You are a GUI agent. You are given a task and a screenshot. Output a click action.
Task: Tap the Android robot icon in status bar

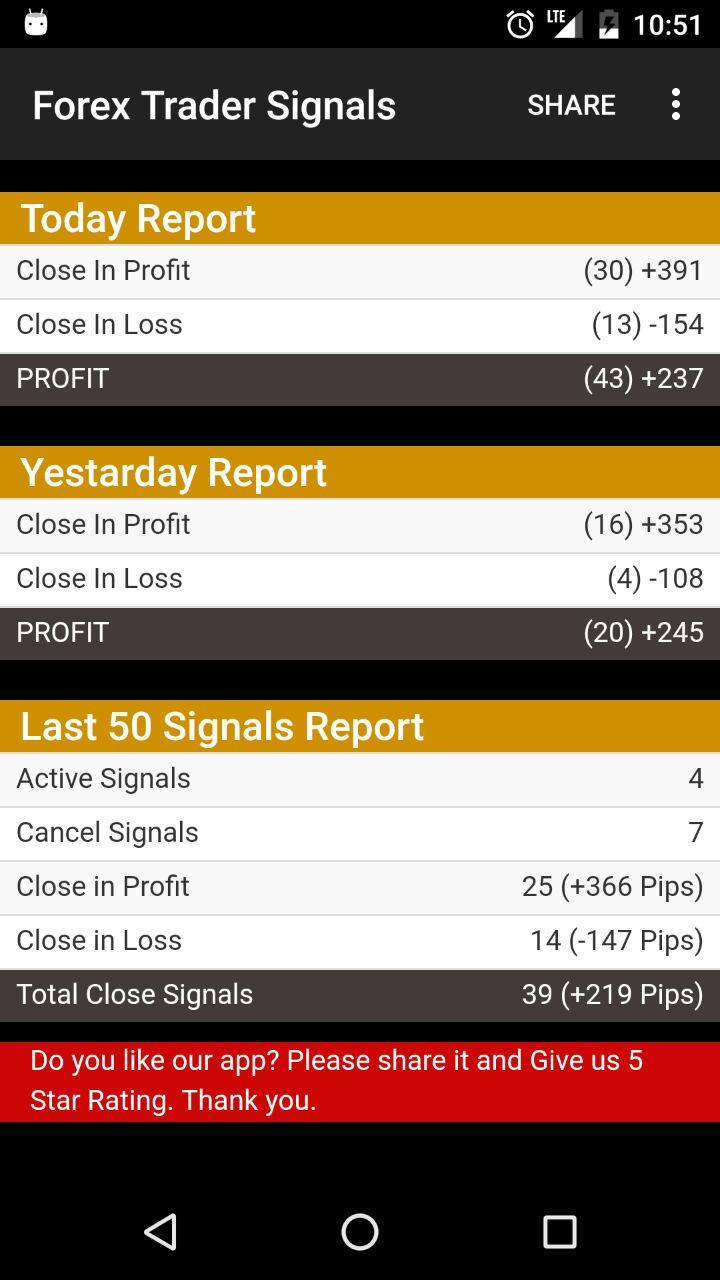[x=38, y=22]
